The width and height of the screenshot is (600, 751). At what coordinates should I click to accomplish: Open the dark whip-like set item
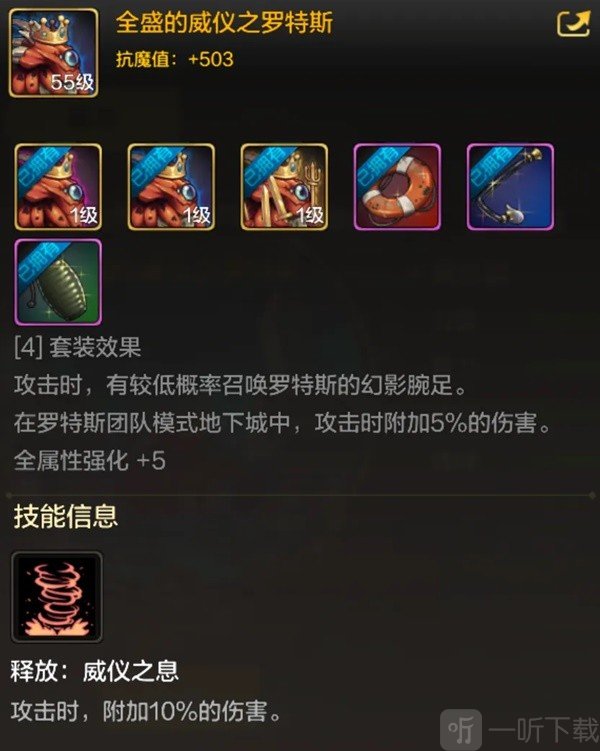(511, 188)
